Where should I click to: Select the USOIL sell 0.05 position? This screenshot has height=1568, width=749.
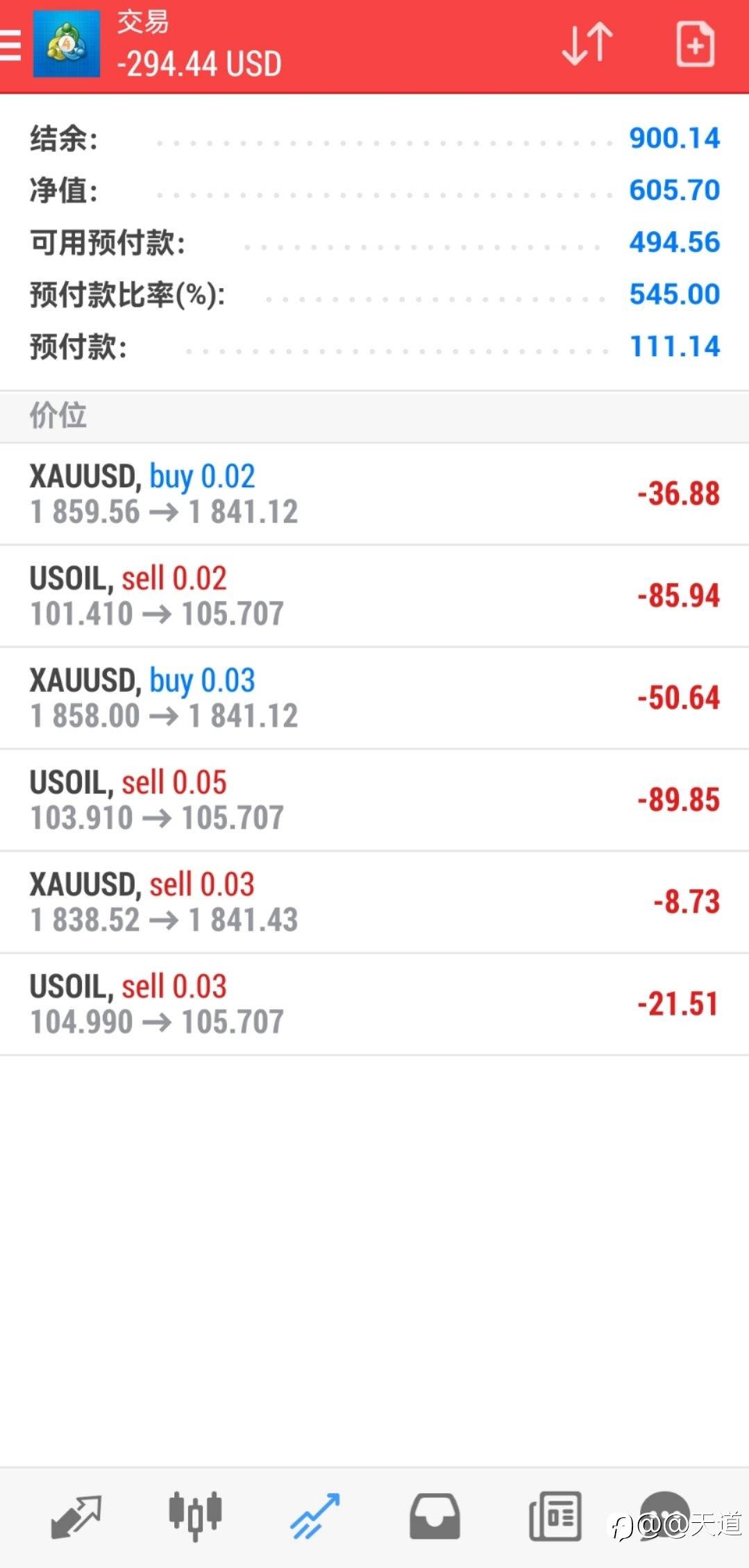coord(374,800)
